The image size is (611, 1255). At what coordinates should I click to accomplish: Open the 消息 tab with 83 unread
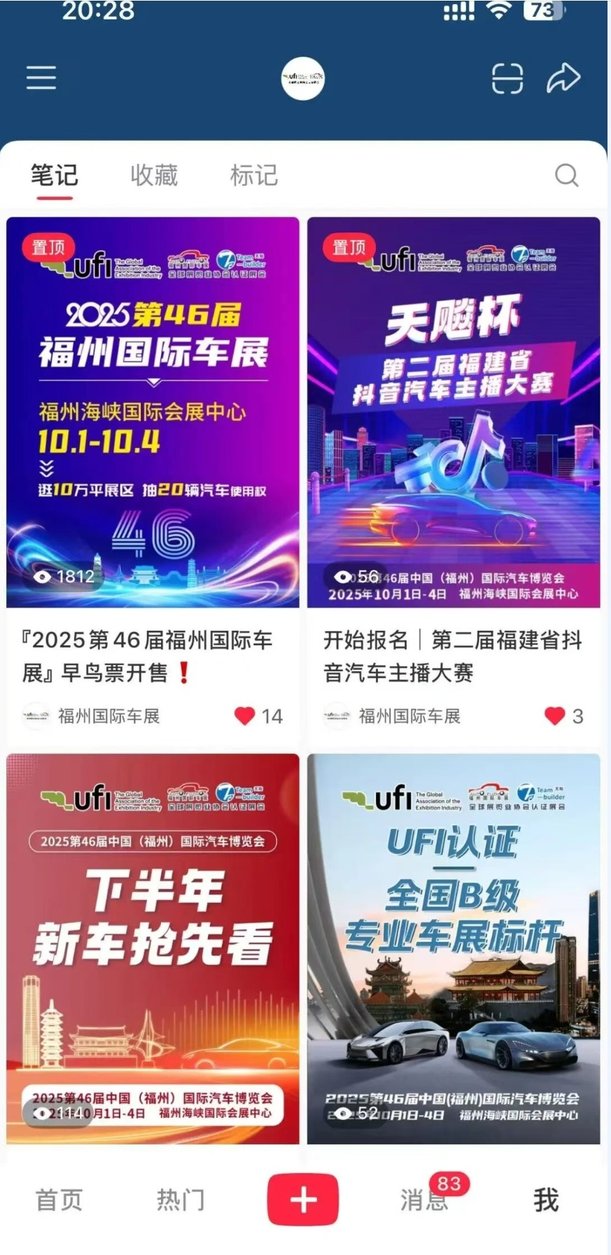pos(425,1200)
